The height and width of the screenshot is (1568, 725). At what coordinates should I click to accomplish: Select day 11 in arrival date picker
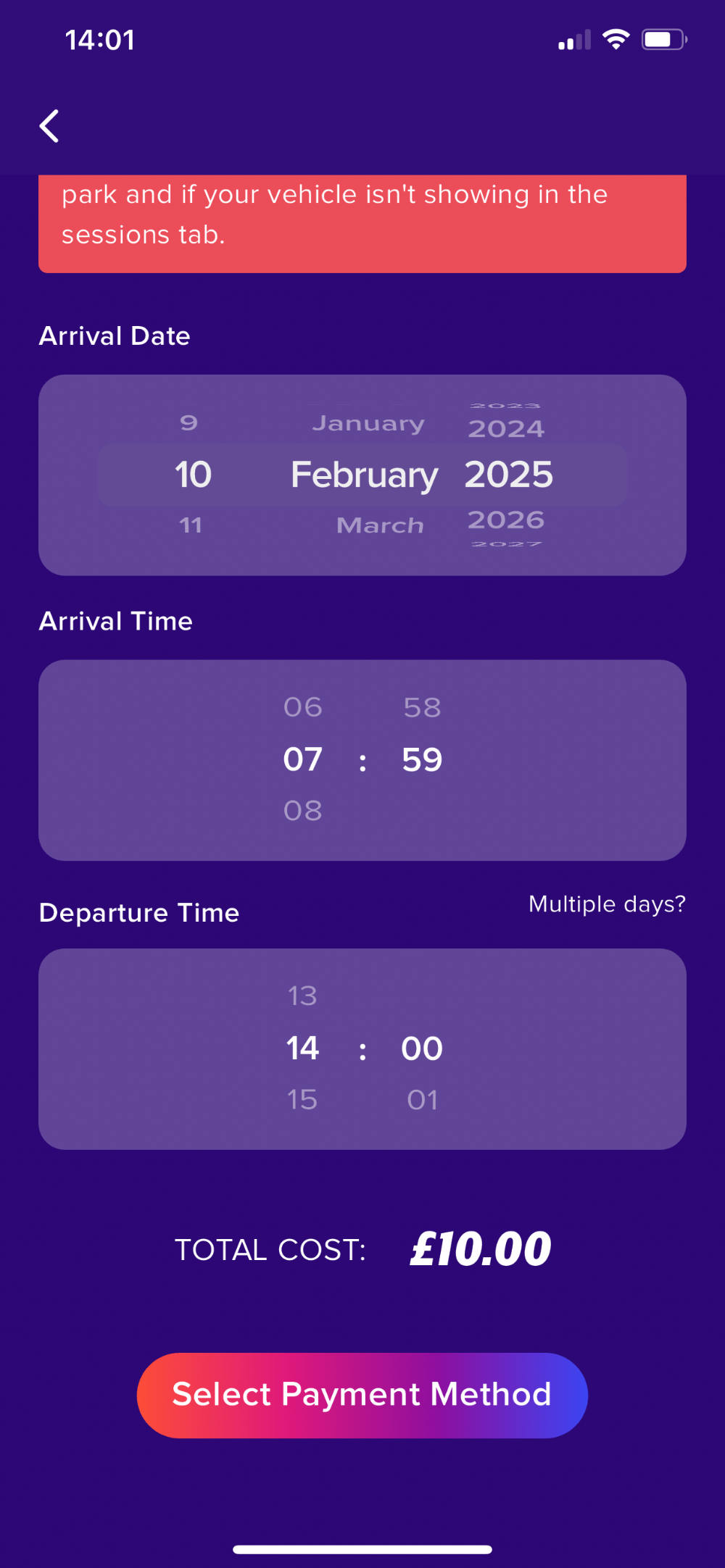point(191,525)
